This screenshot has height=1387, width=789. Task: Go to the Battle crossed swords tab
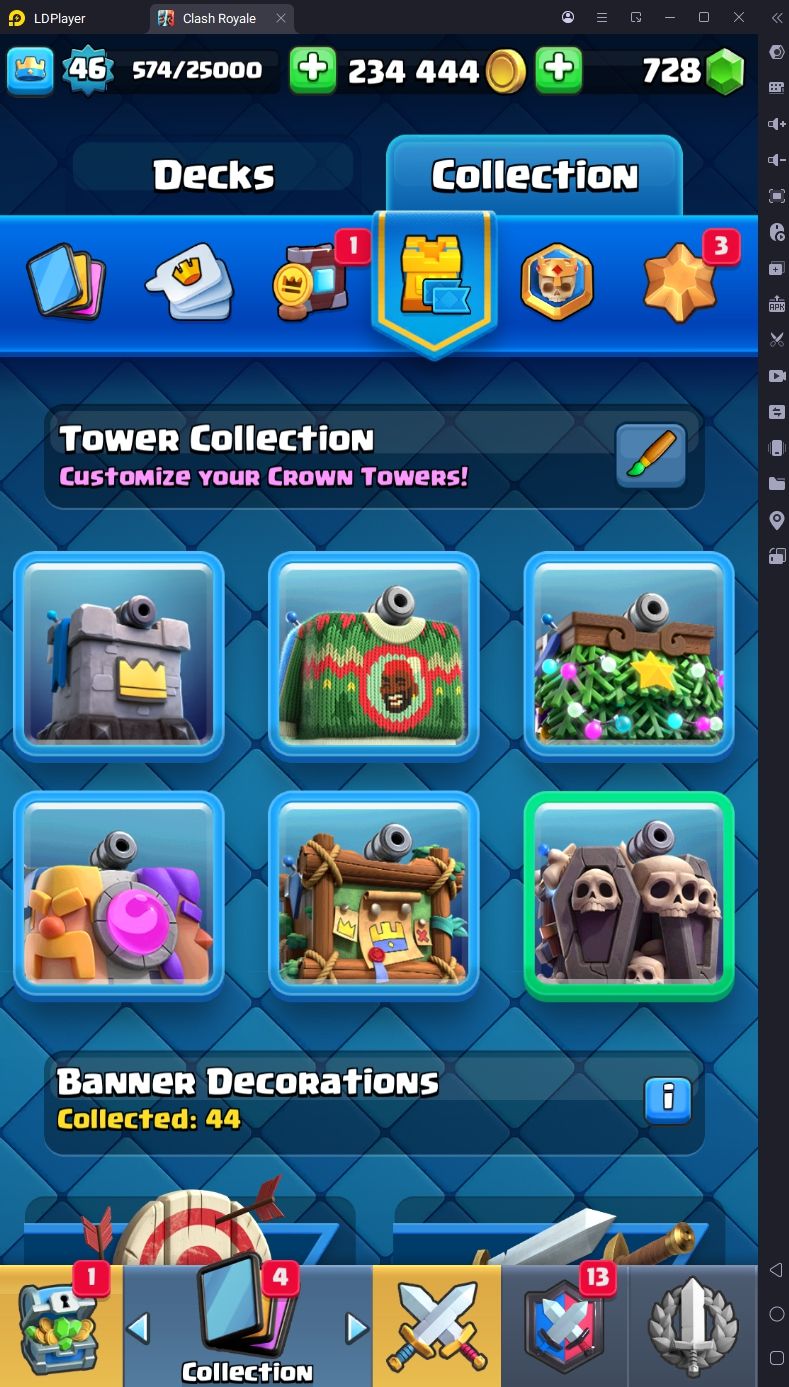[x=437, y=1326]
